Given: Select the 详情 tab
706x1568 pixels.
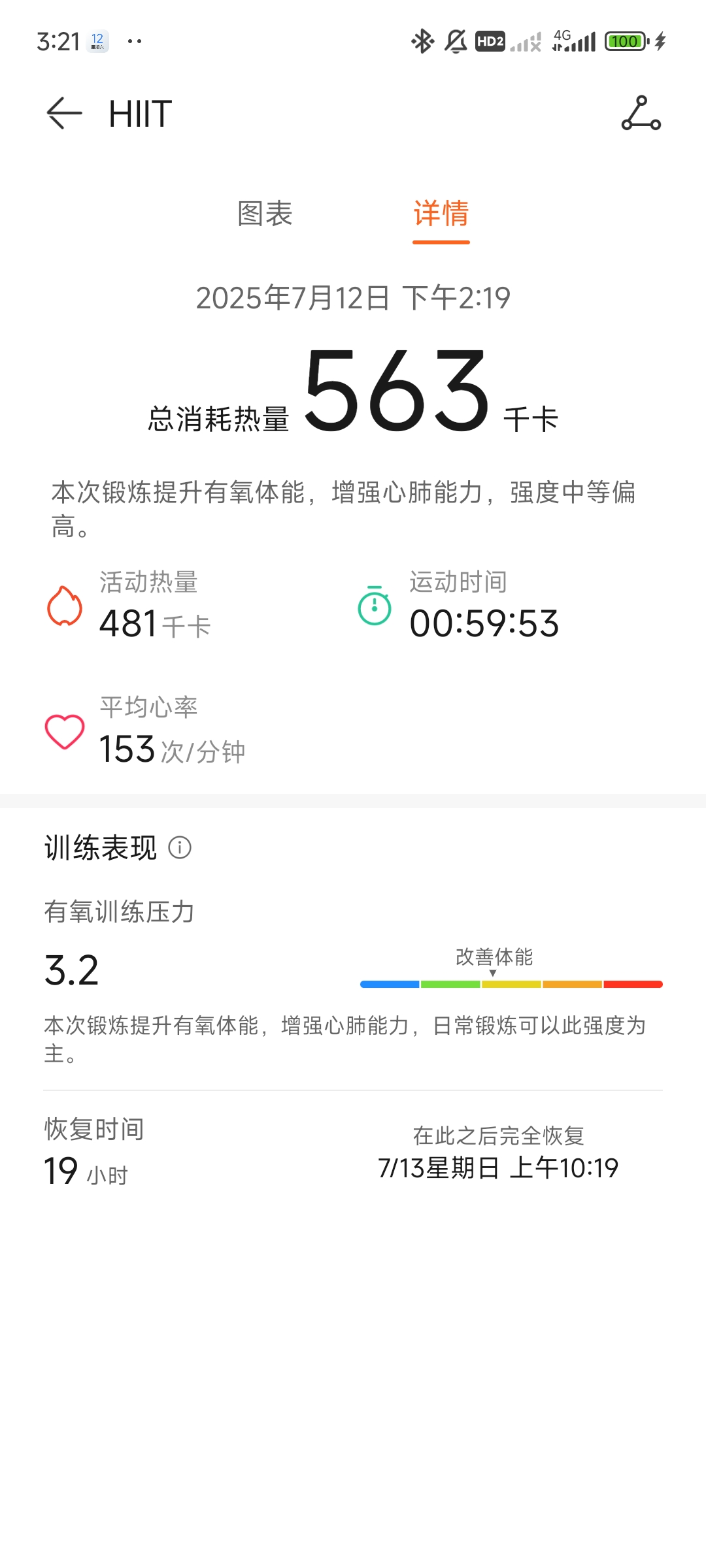Looking at the screenshot, I should pyautogui.click(x=441, y=214).
